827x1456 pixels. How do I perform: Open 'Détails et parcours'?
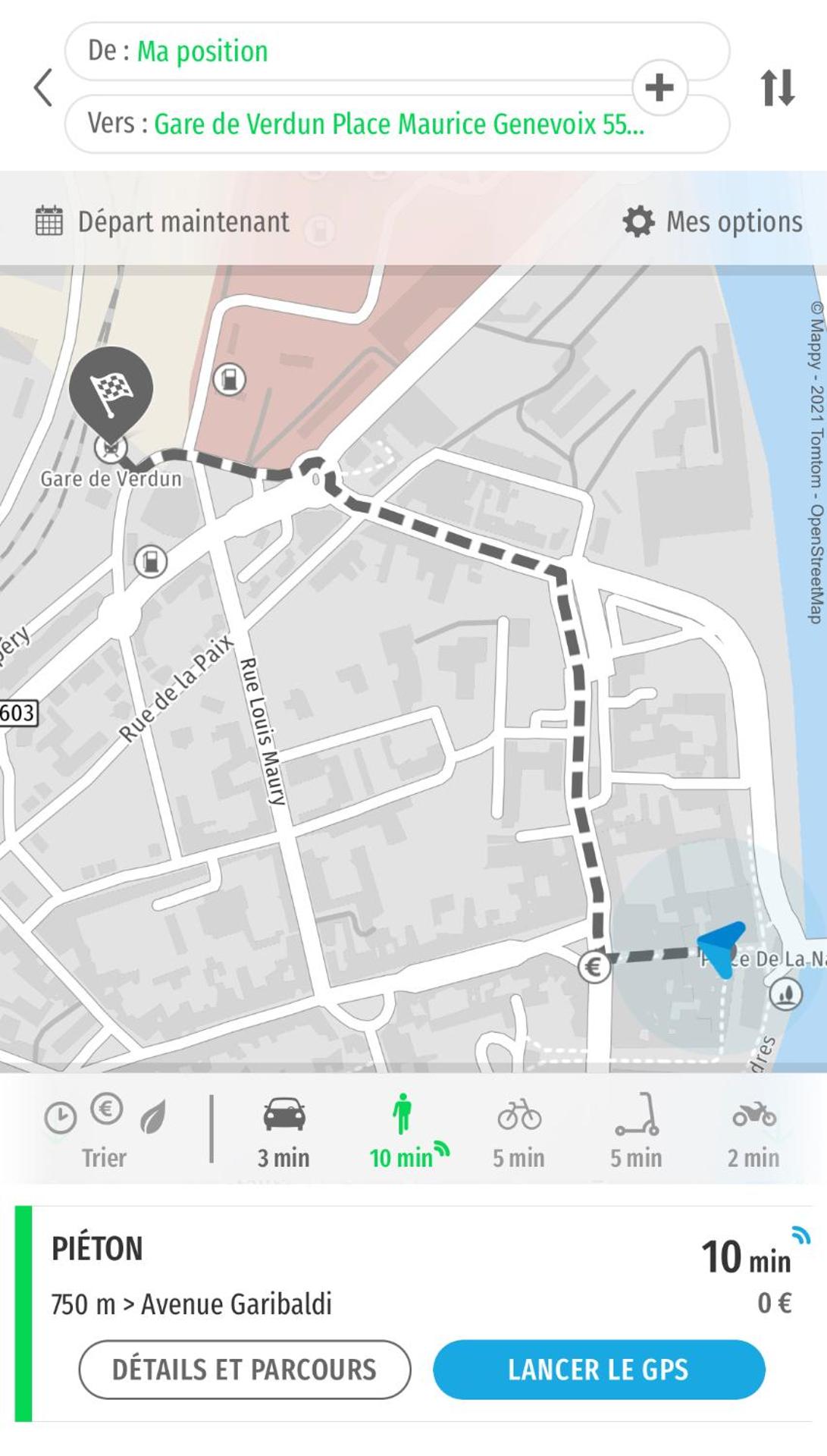pyautogui.click(x=244, y=1370)
